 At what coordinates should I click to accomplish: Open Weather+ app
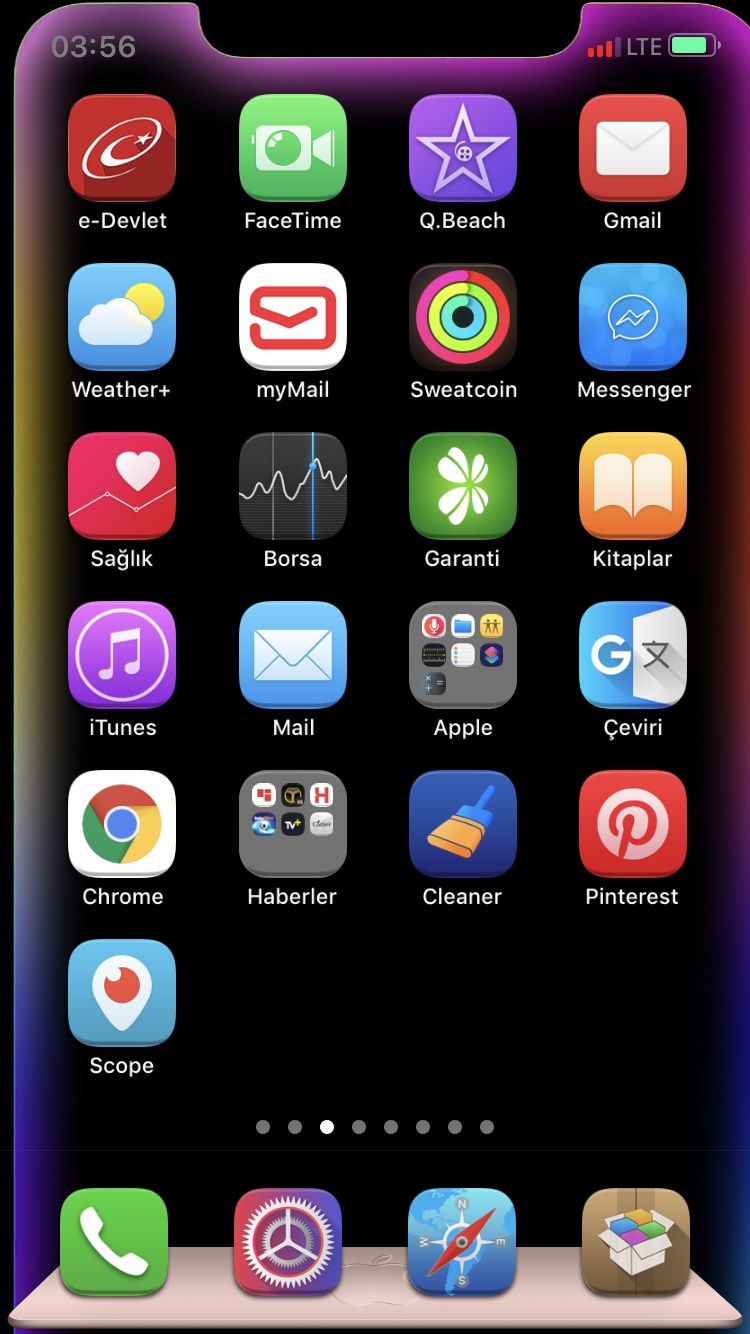pyautogui.click(x=122, y=317)
